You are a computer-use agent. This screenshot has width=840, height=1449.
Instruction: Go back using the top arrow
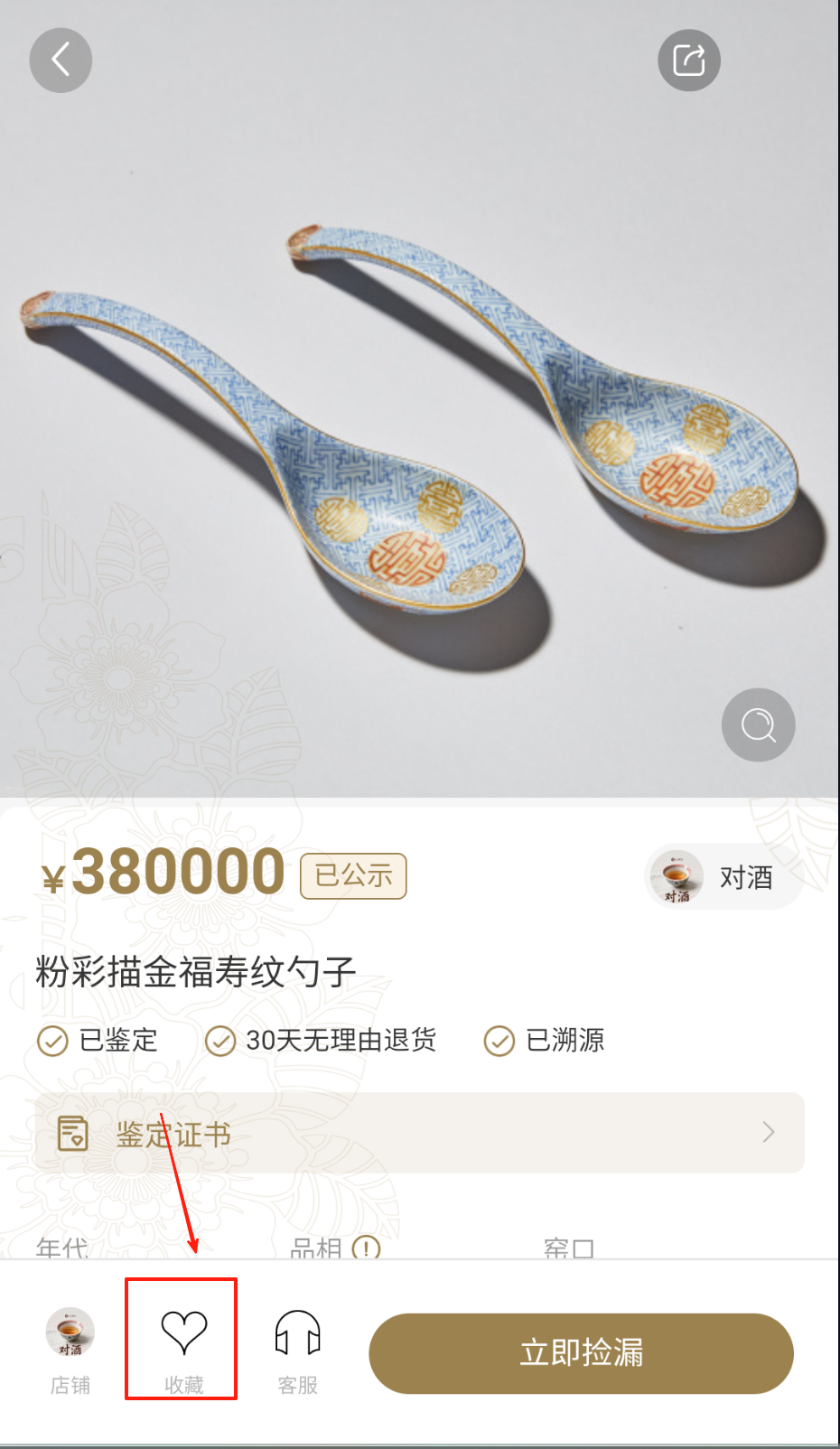tap(61, 61)
